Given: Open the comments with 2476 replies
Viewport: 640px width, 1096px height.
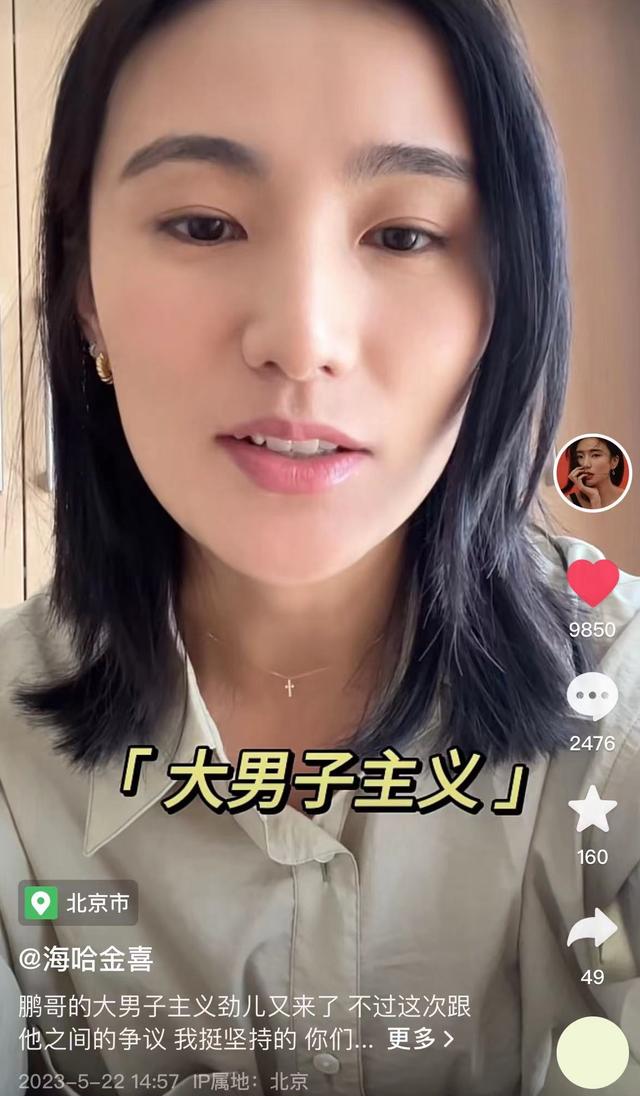Looking at the screenshot, I should coord(592,696).
